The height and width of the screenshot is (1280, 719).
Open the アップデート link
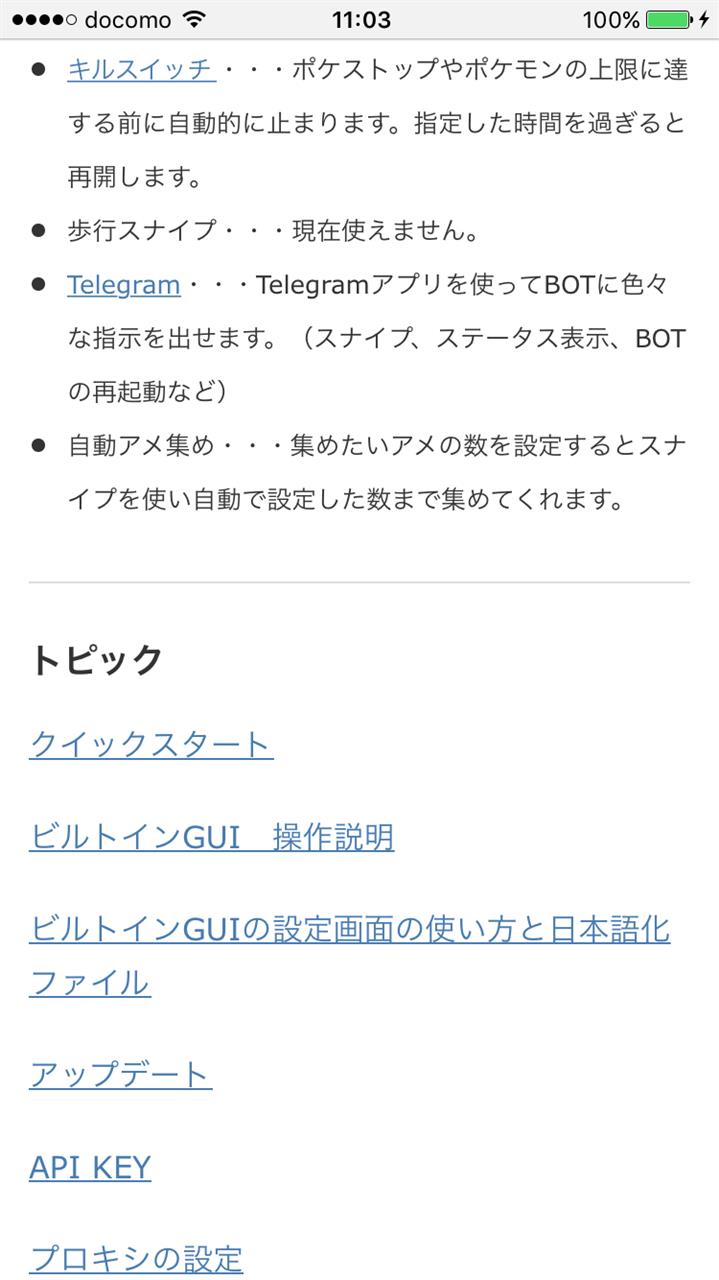(x=120, y=1075)
